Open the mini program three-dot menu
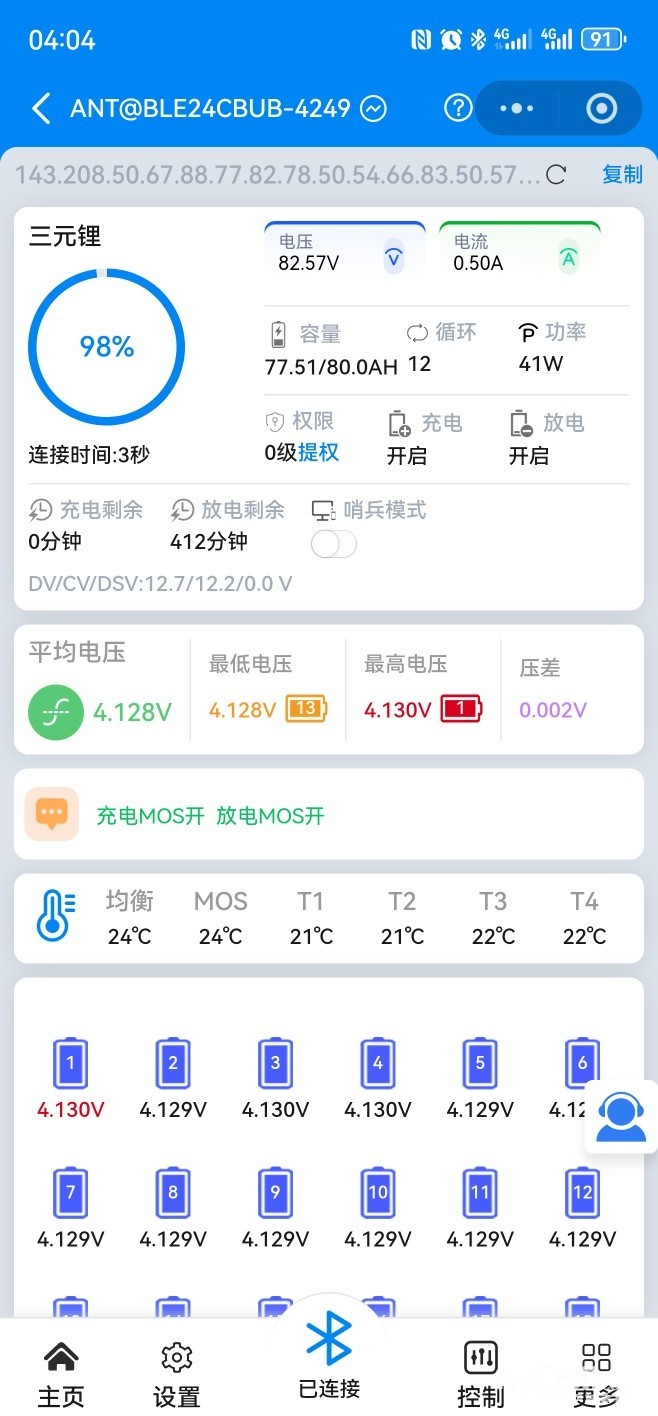 516,108
